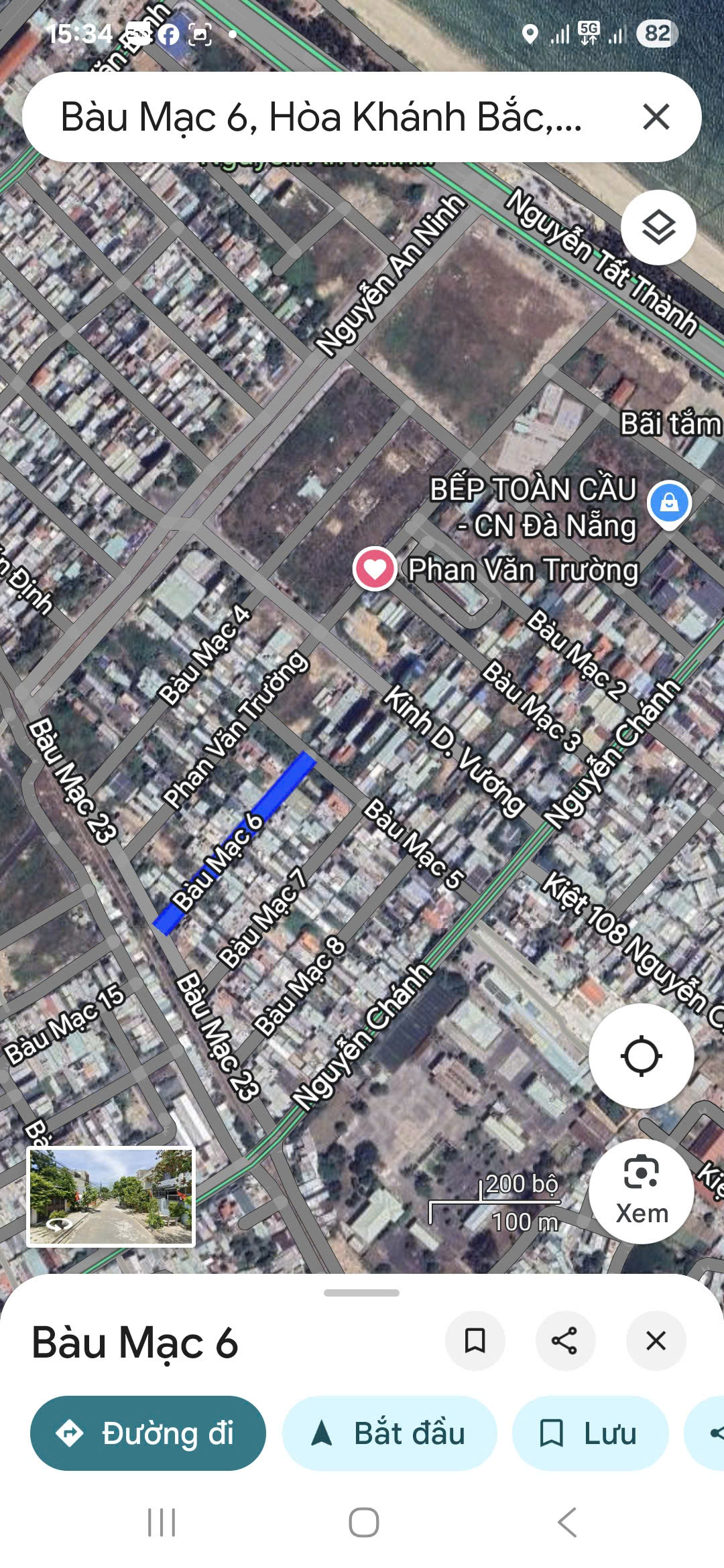Screen dimensions: 724x1568
Task: Open the recent apps view
Action: coord(162,1522)
